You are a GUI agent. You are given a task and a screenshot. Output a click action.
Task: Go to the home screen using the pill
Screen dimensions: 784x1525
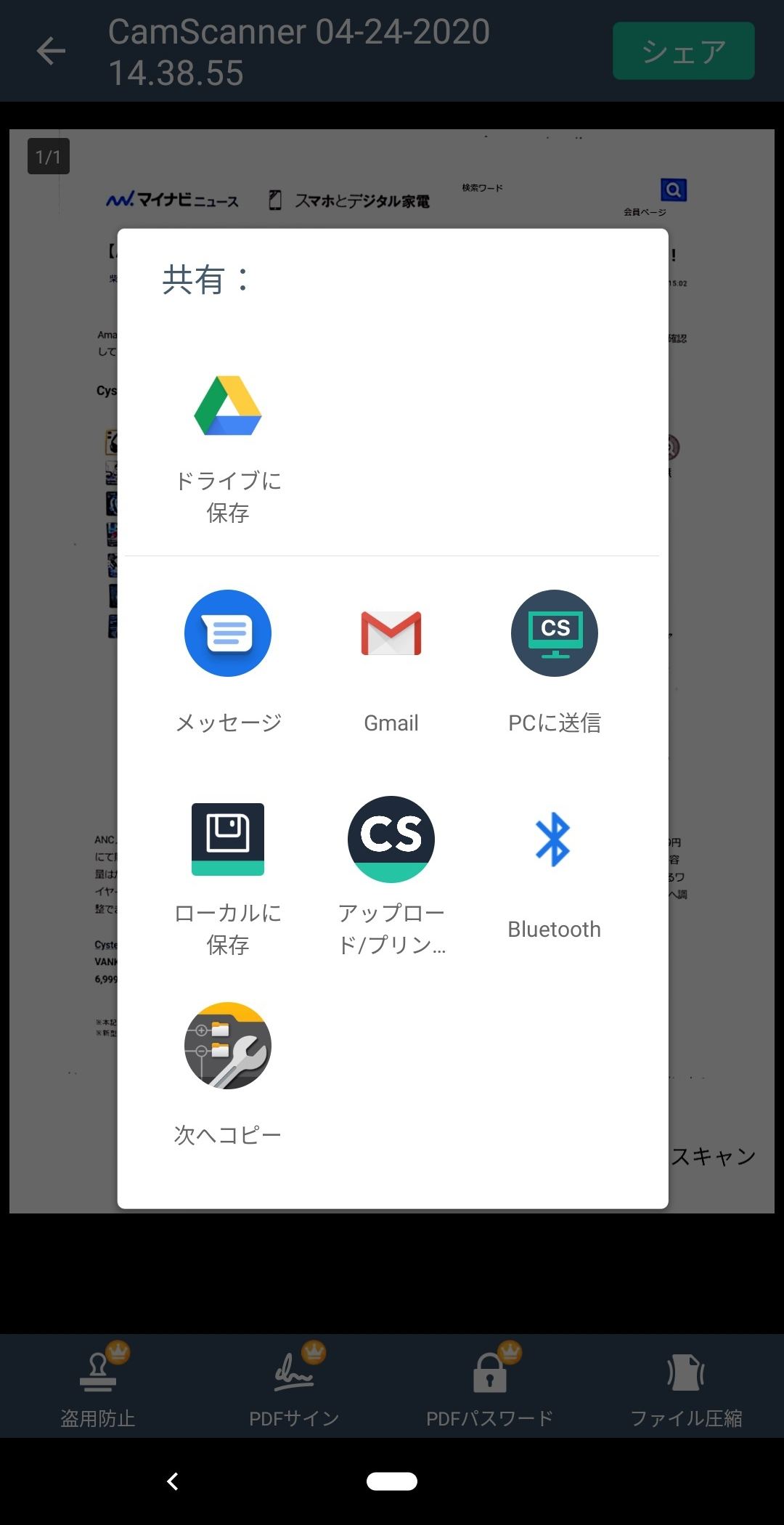392,1481
